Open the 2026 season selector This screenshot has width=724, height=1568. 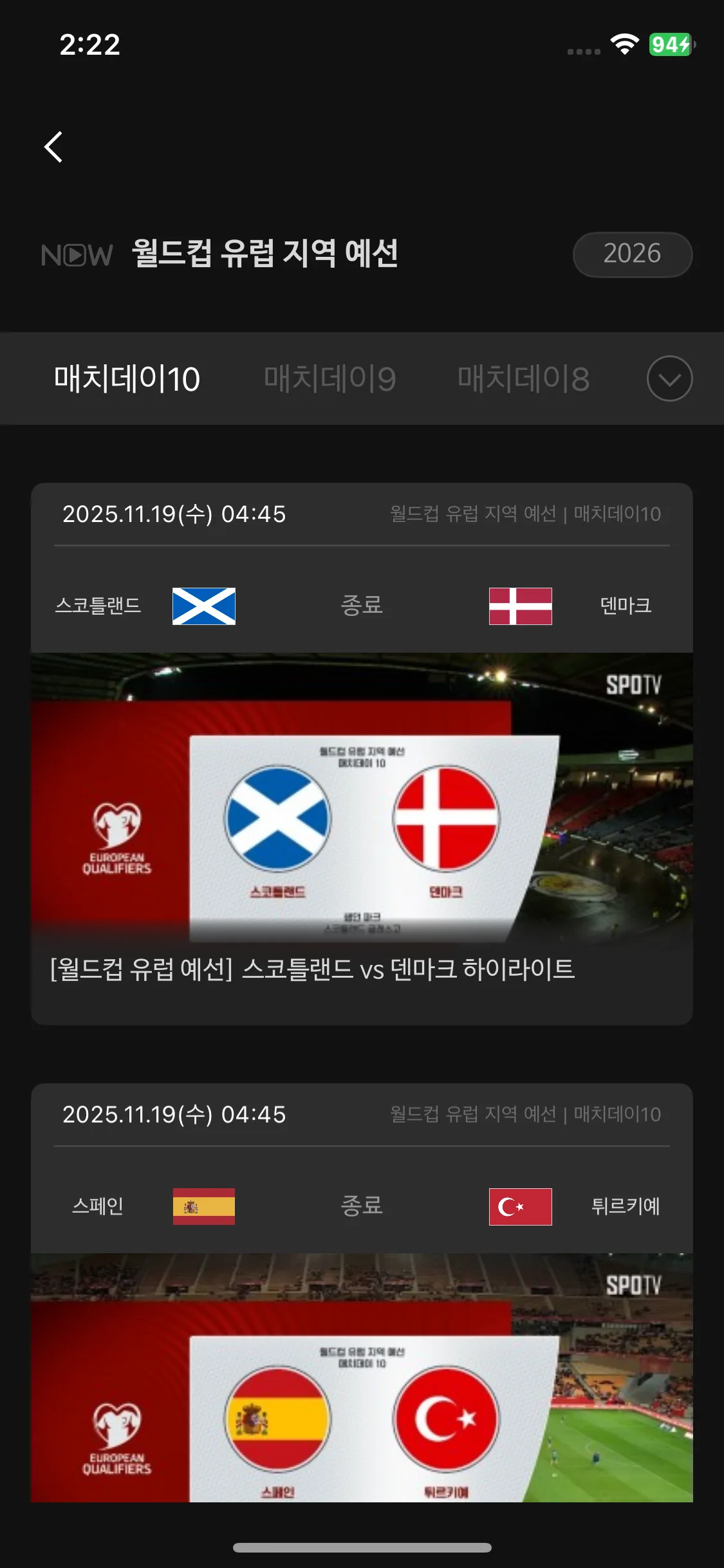632,254
